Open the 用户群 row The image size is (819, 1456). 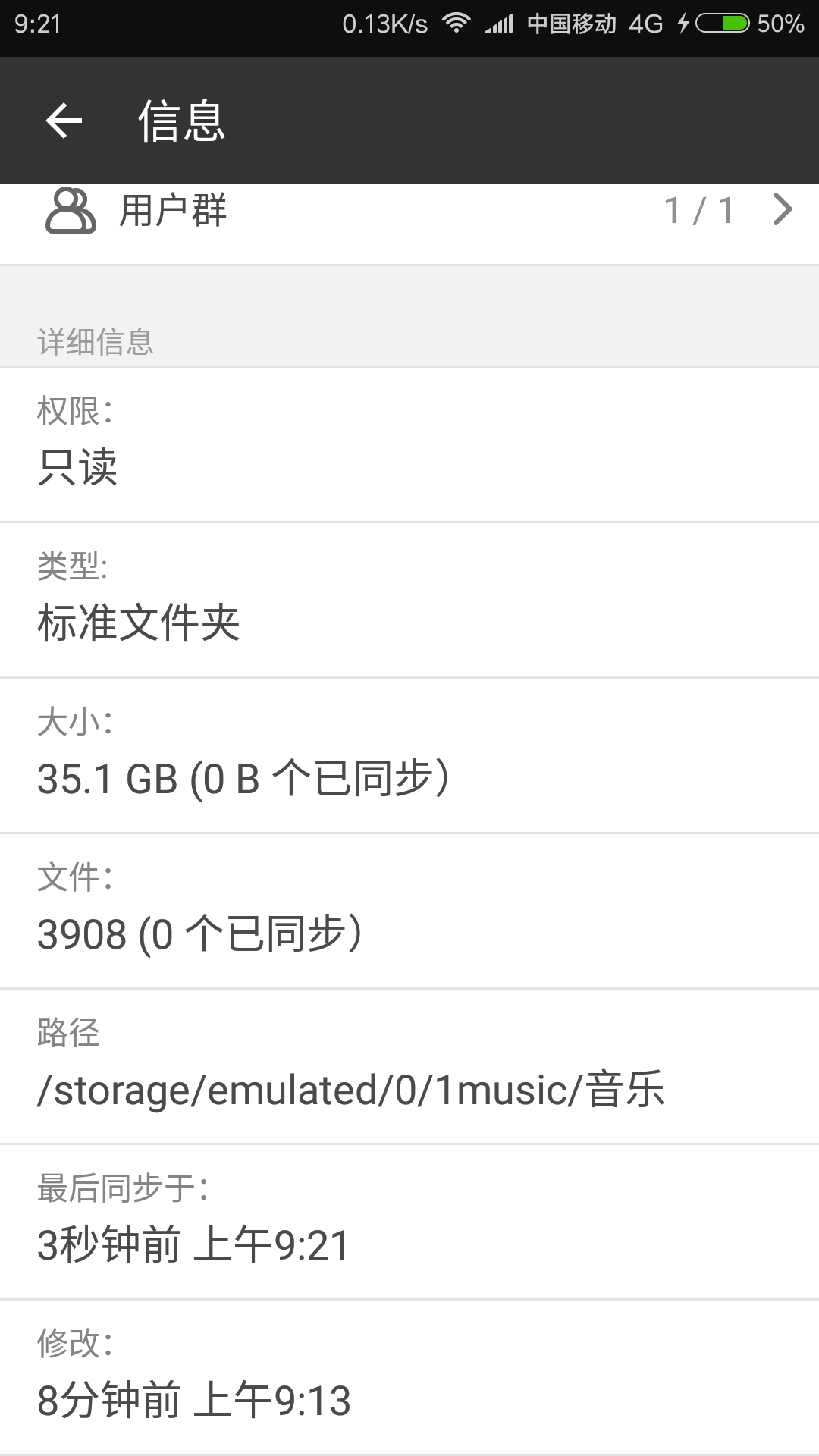[409, 211]
